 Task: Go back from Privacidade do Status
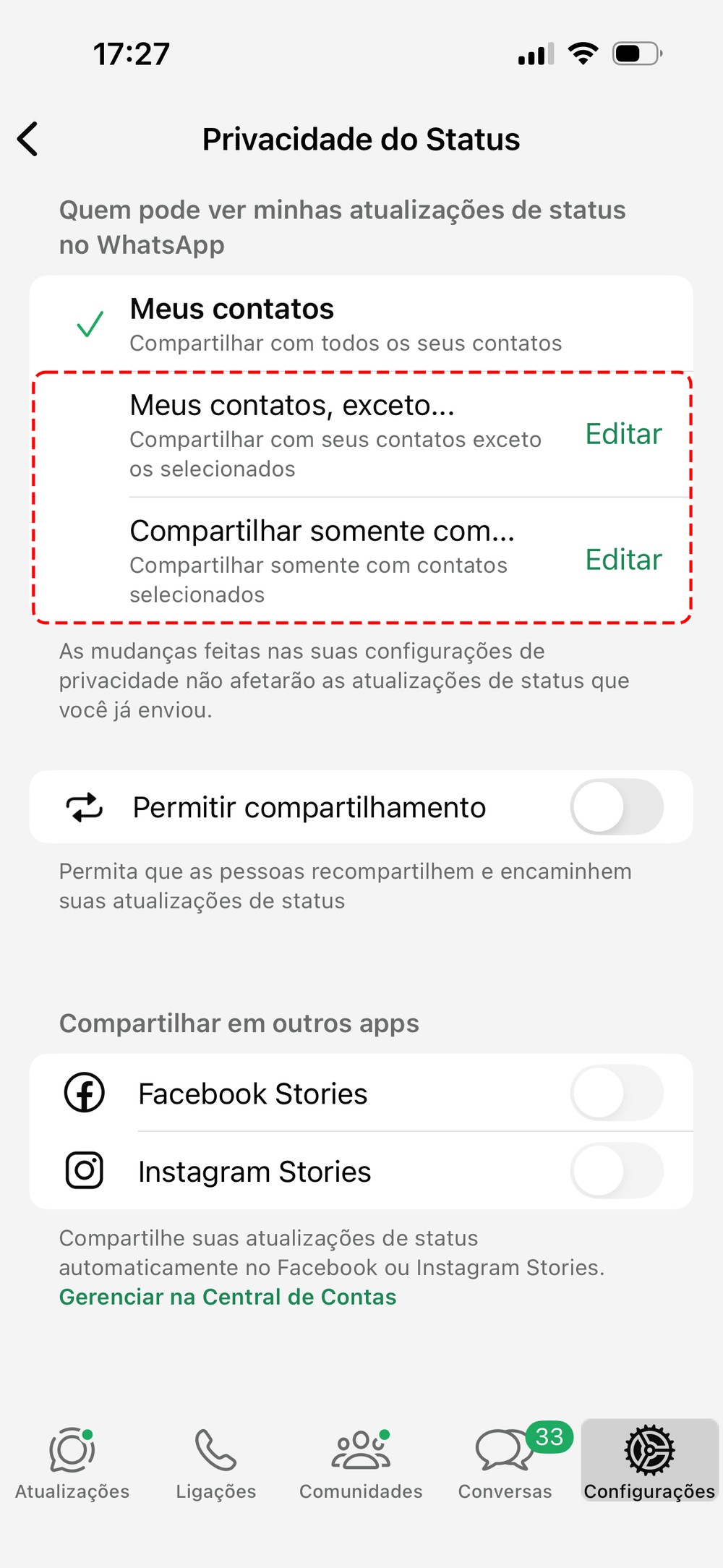pyautogui.click(x=27, y=139)
